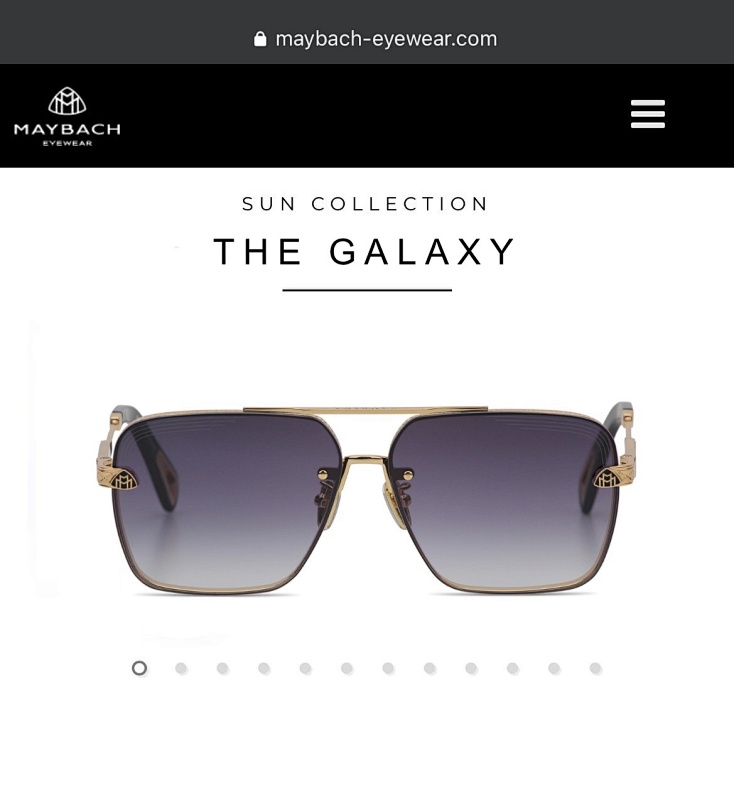Tap the Maybach Eyewear logo to go home
The image size is (734, 800).
(x=67, y=116)
